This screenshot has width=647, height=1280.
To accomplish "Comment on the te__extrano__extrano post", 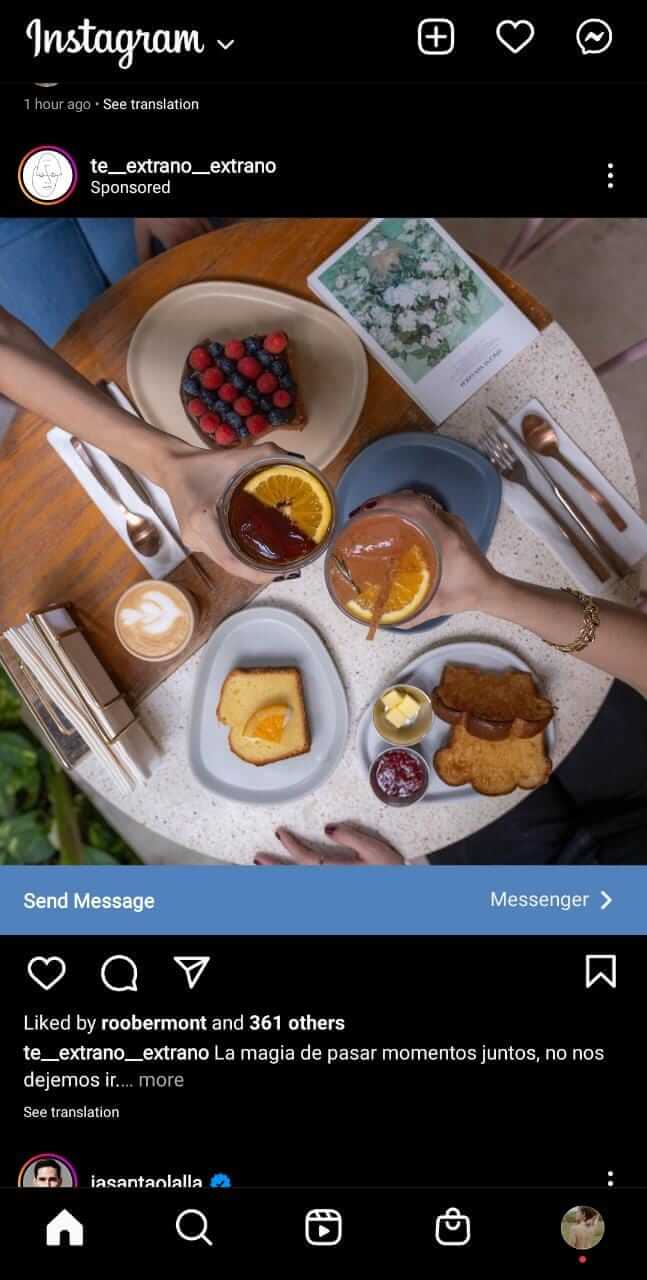I will (119, 972).
